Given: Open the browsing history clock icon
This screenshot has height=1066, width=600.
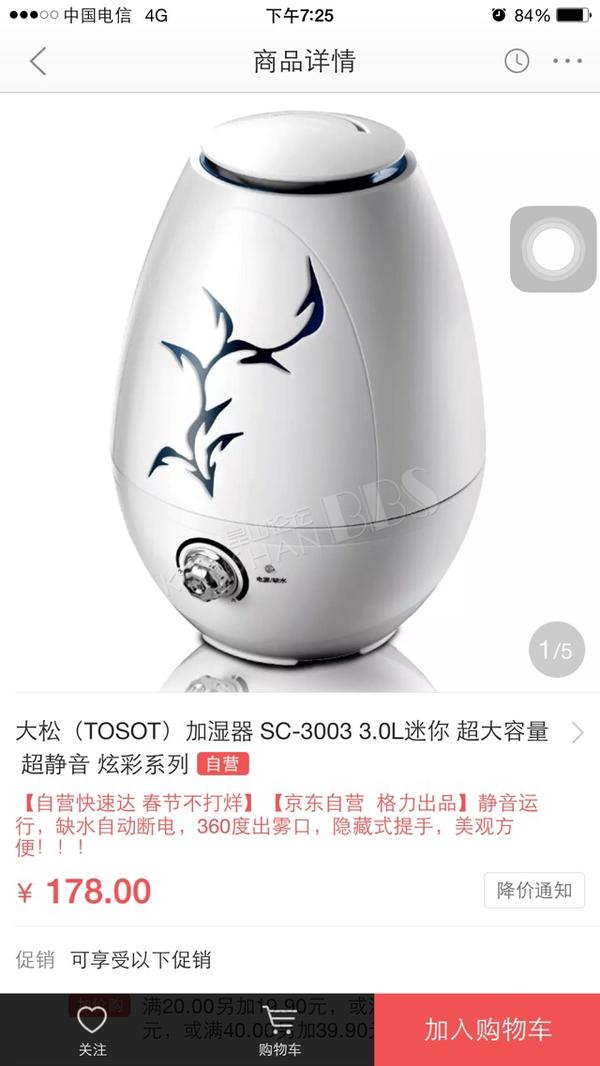Looking at the screenshot, I should pyautogui.click(x=516, y=61).
